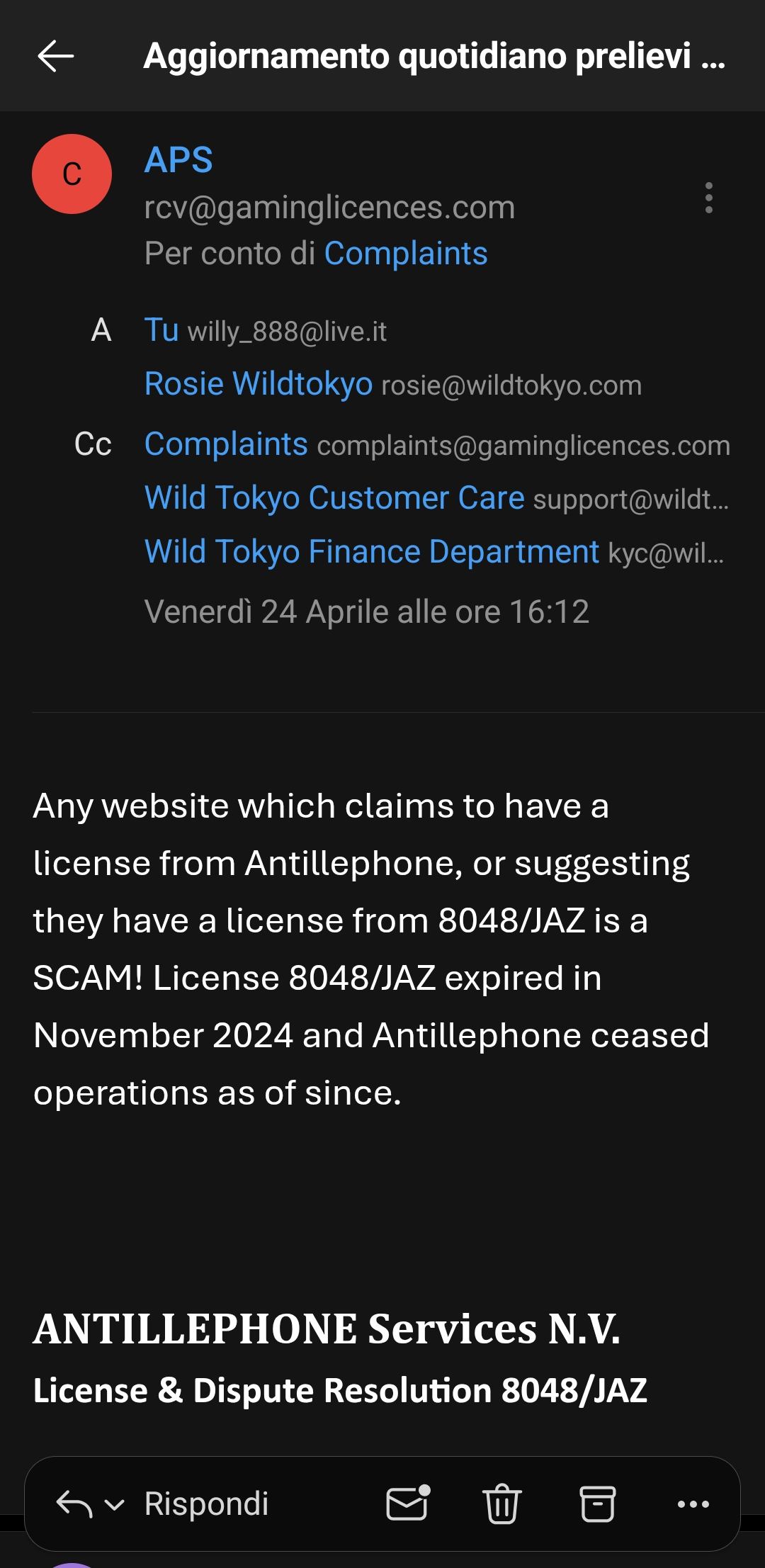Screen dimensions: 765x1568
Task: Archive this email
Action: click(x=597, y=1504)
